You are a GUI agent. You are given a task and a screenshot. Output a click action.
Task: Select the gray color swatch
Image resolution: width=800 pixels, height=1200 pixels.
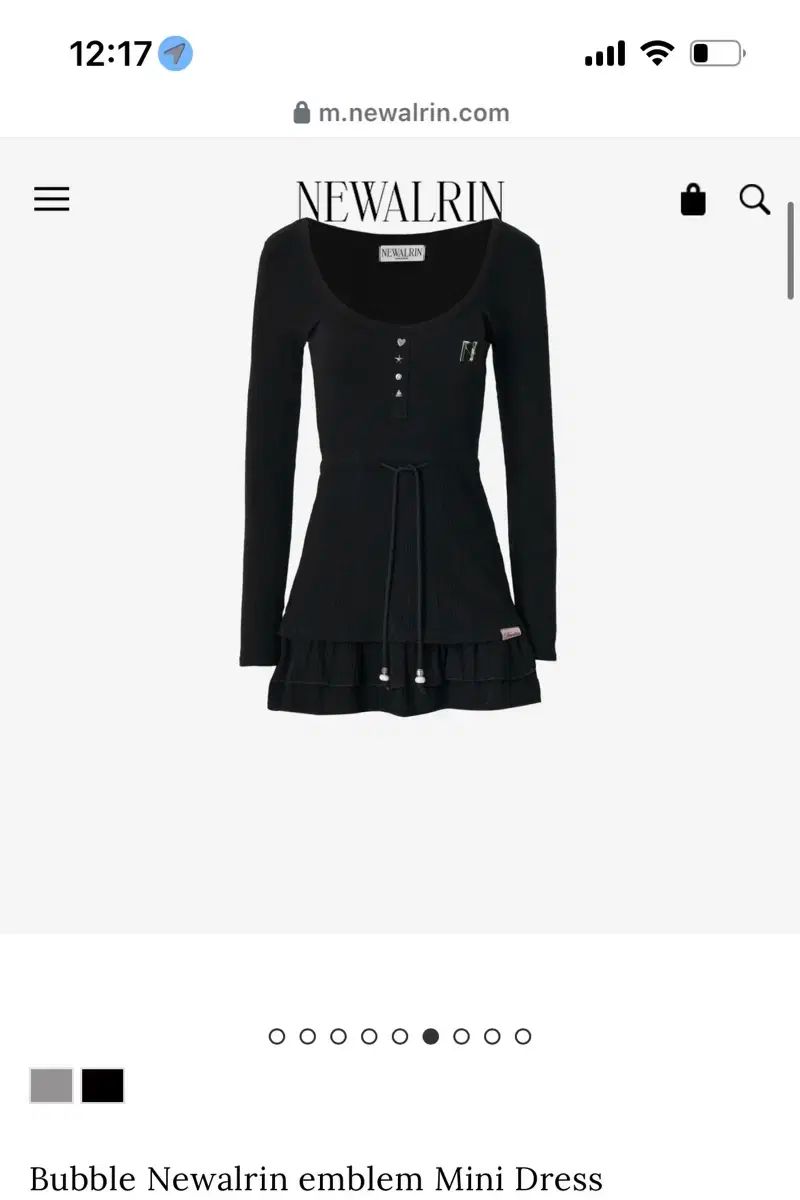(52, 1086)
